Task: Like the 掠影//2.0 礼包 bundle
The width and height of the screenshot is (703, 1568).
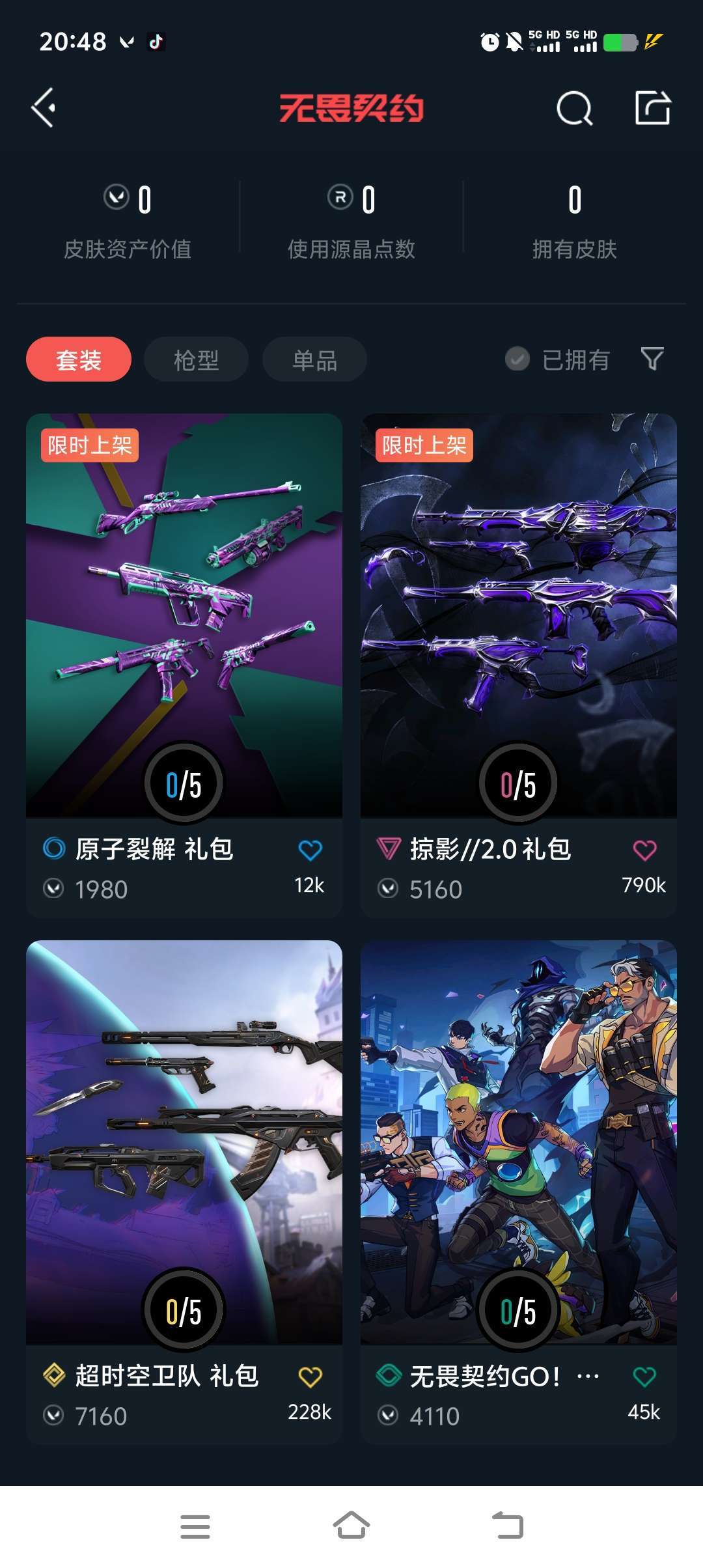Action: [644, 850]
